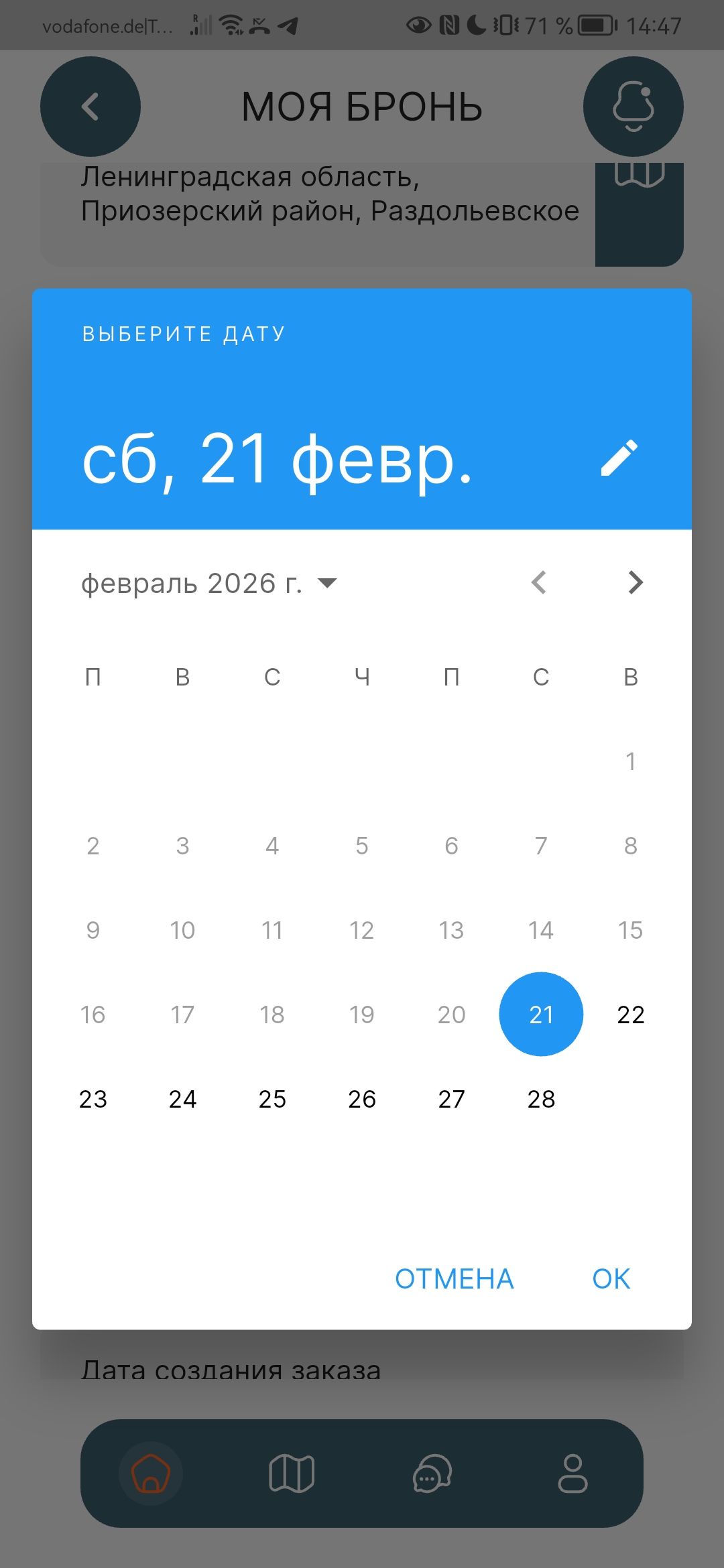Screen dimensions: 724x1568
Task: Select February 22 in the calendar
Action: [x=630, y=1015]
